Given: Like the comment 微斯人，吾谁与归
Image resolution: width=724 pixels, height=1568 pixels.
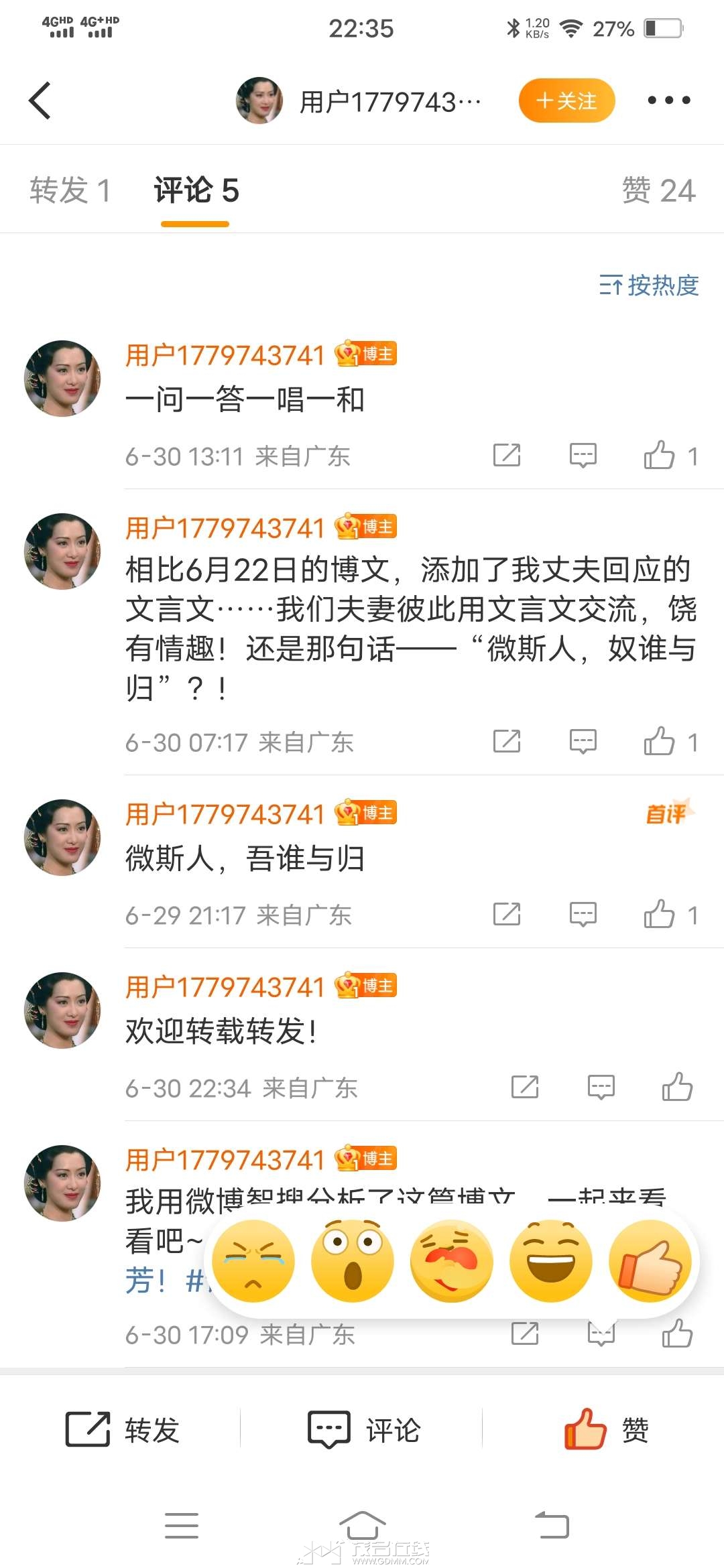Looking at the screenshot, I should [x=660, y=914].
